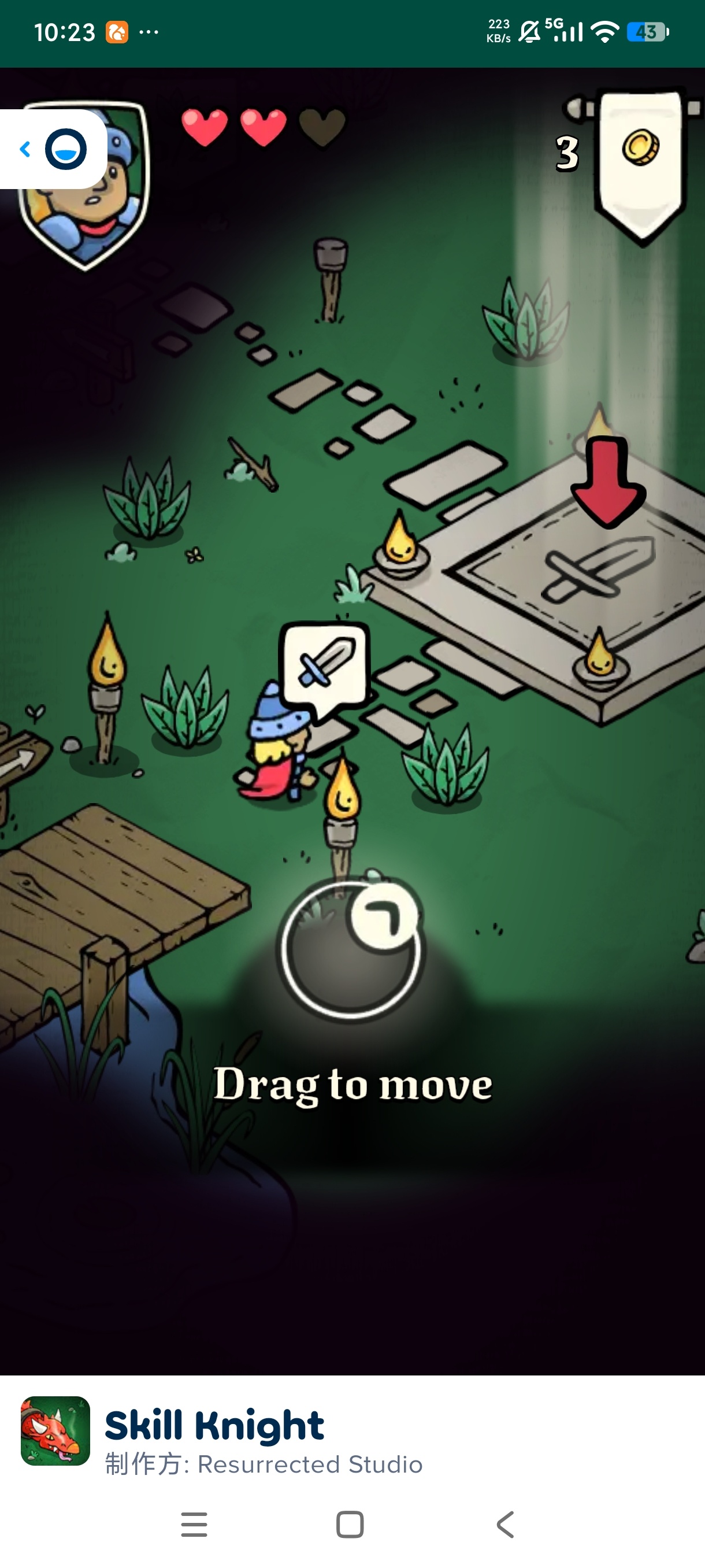
Task: Open recent apps from navigation bar
Action: click(194, 1525)
